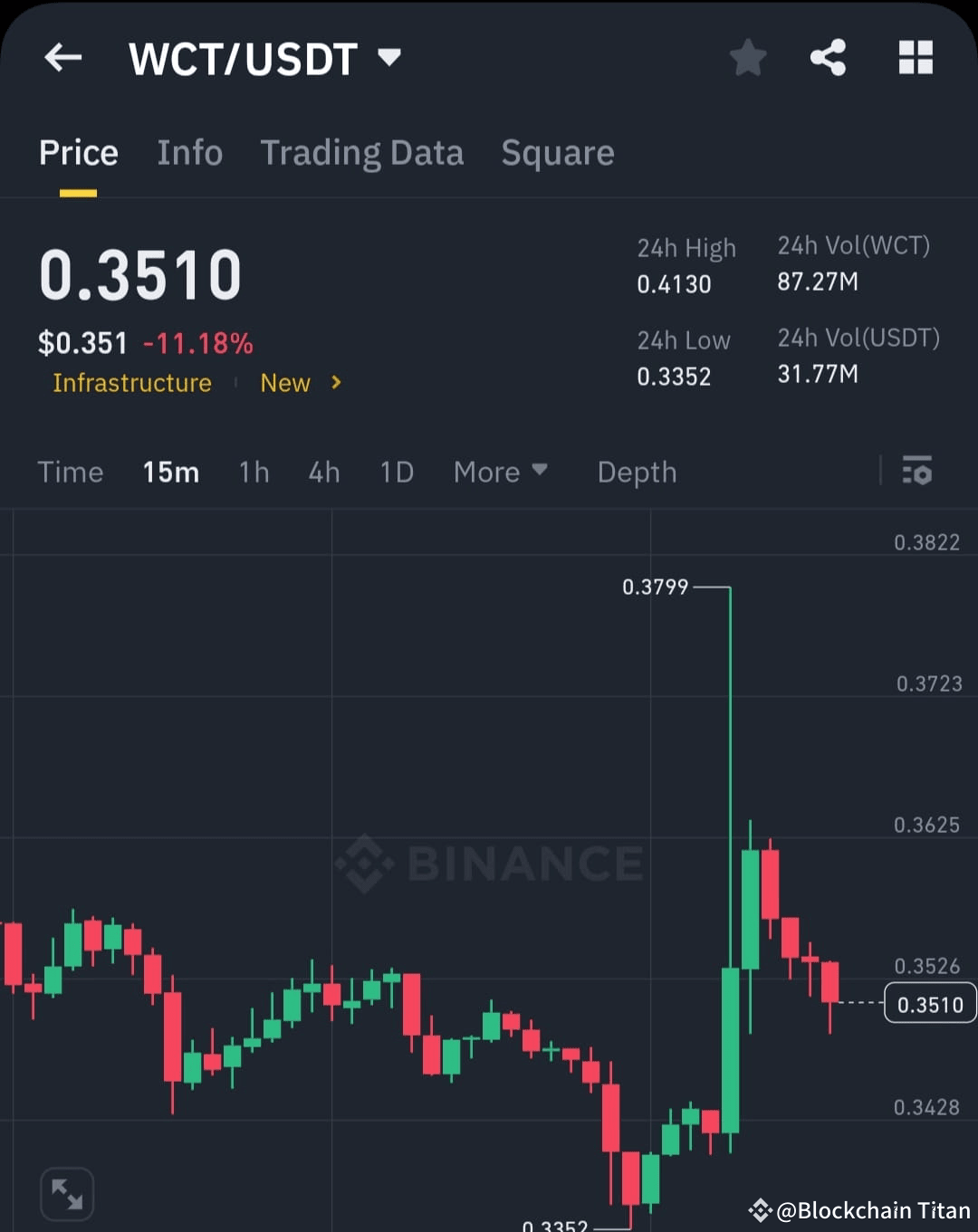Tap the 0.3799 wick price marker
Image resolution: width=978 pixels, height=1232 pixels.
[656, 587]
